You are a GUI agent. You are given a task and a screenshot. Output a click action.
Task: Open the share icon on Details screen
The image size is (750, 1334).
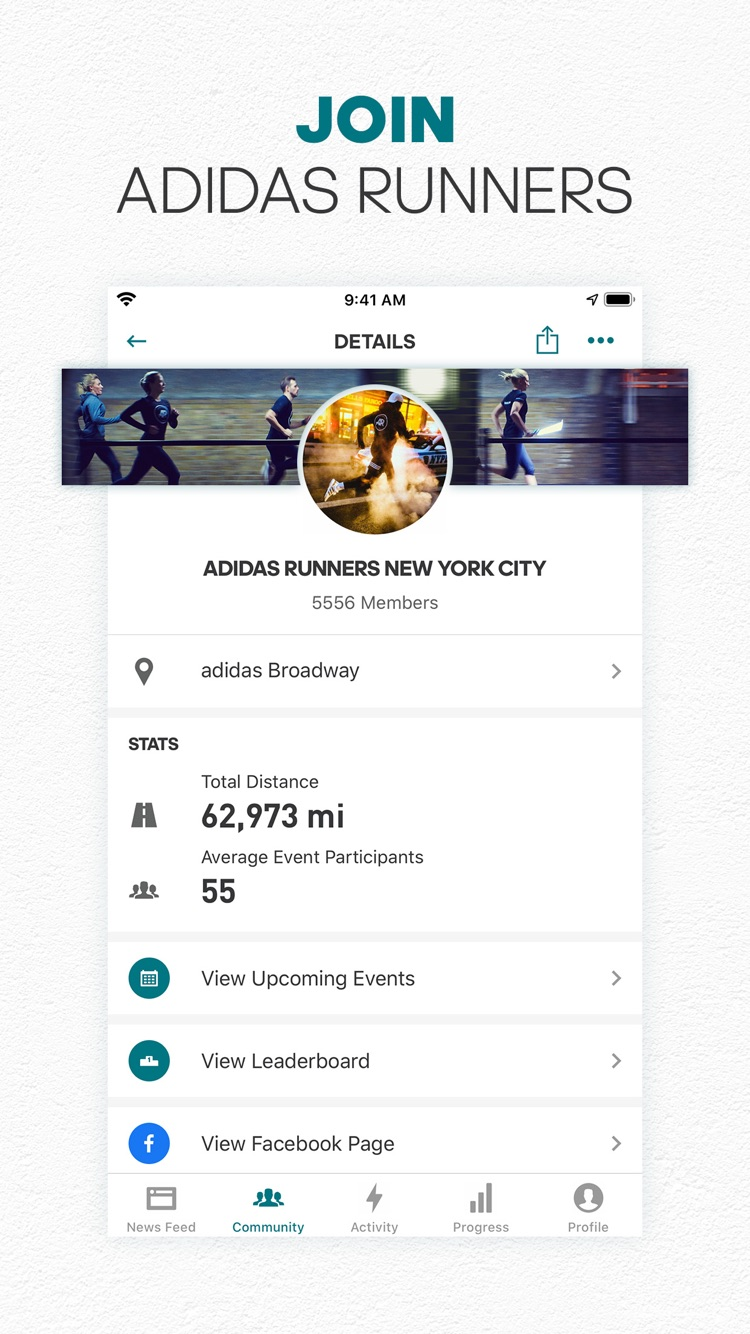tap(547, 340)
